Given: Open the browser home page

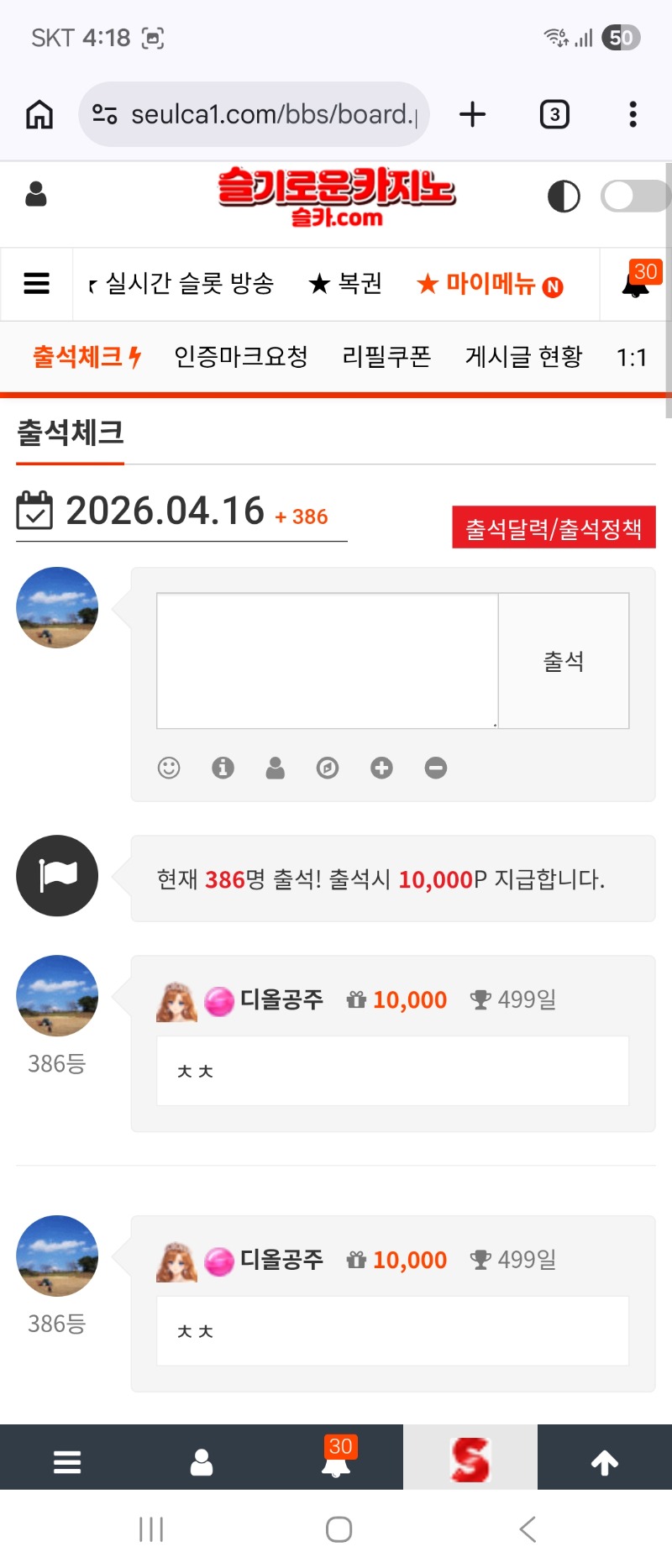Looking at the screenshot, I should tap(39, 114).
